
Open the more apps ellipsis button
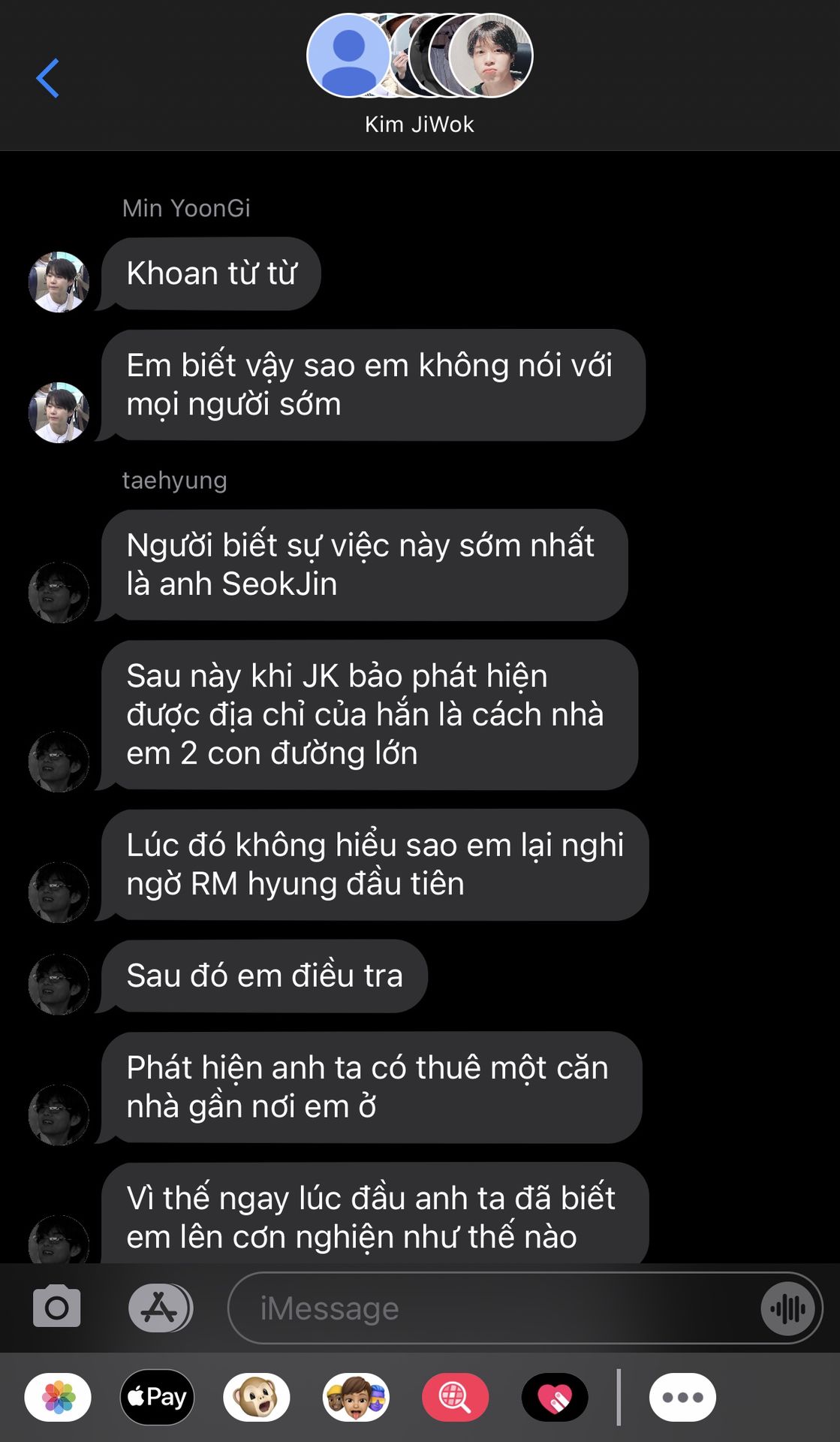pyautogui.click(x=682, y=1398)
